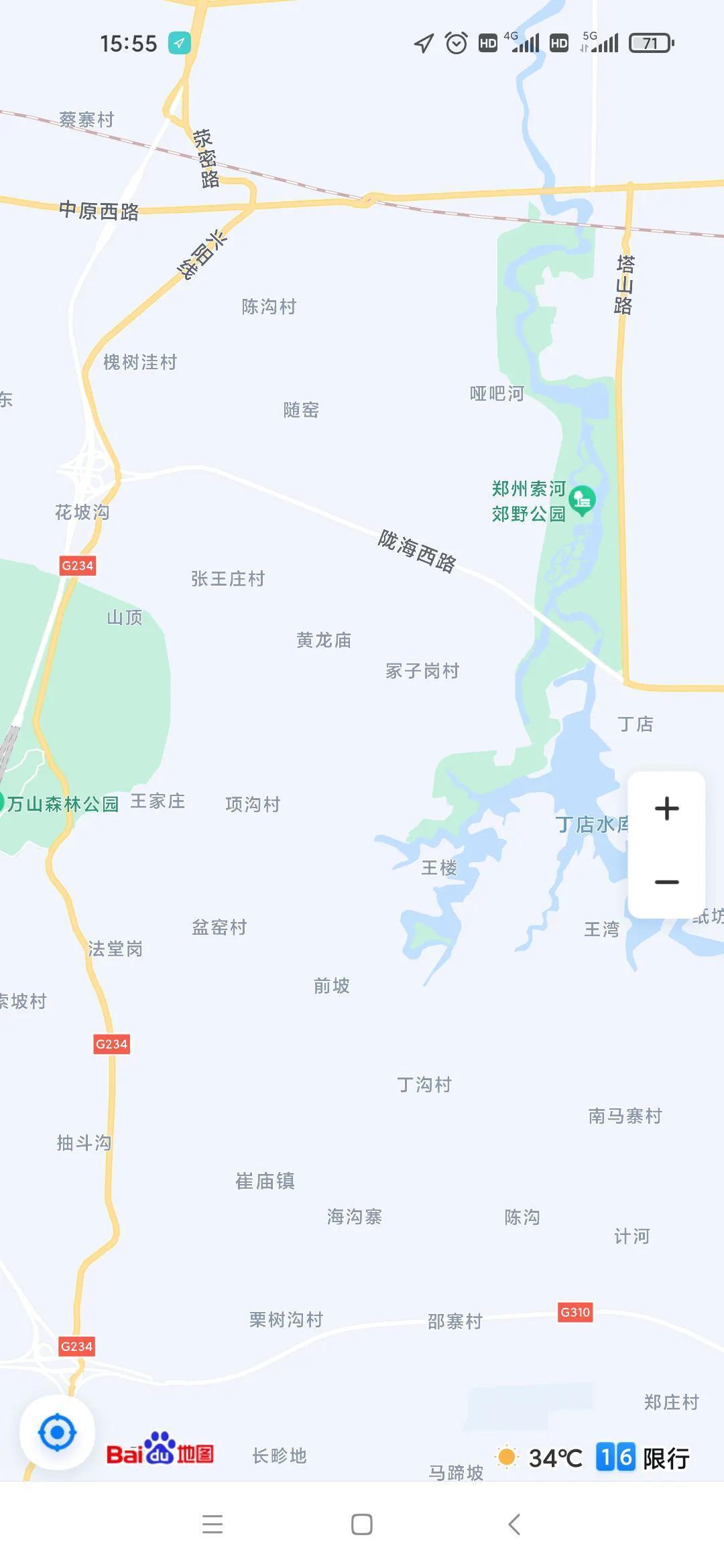Zoom in with the plus button
Viewport: 724px width, 1568px height.
tap(666, 809)
